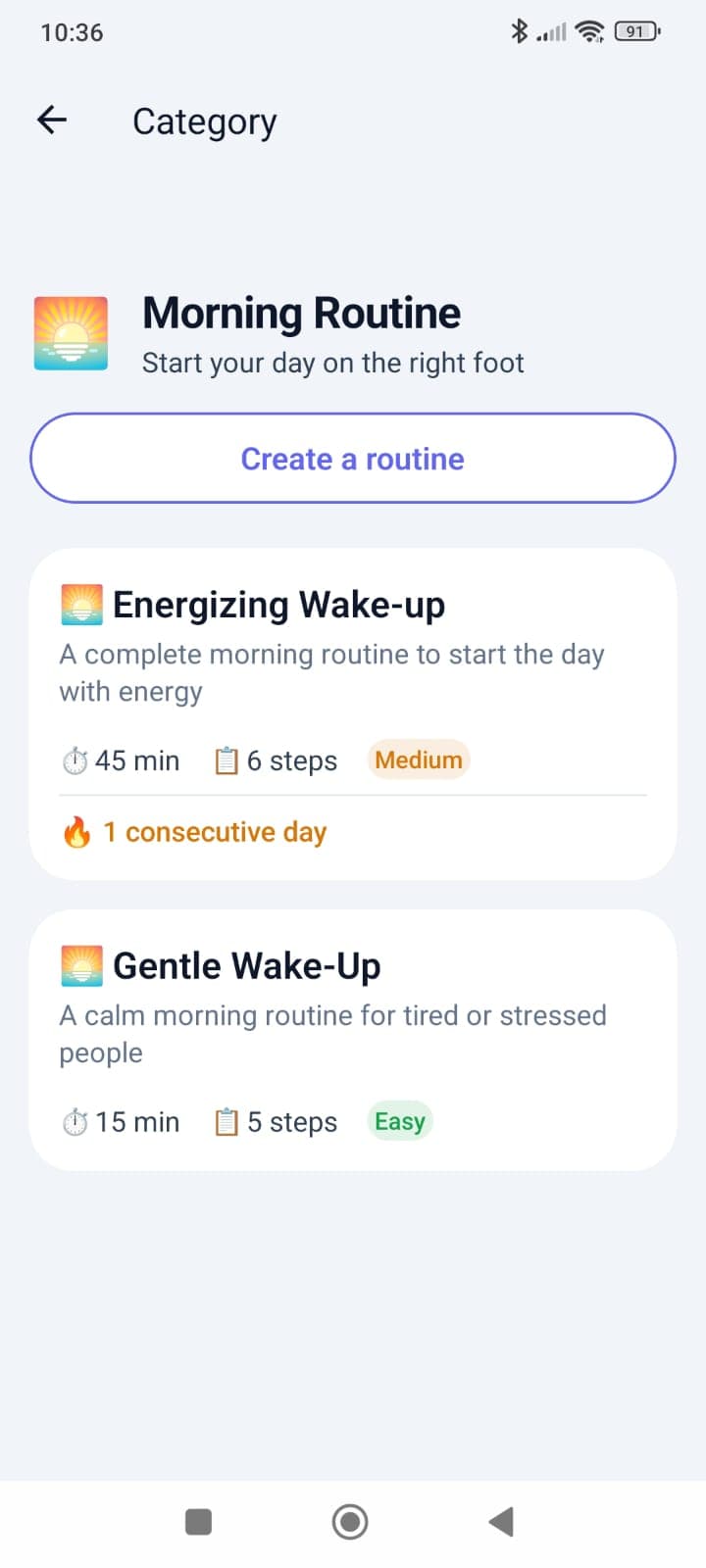Image resolution: width=706 pixels, height=1568 pixels.
Task: Click the timer icon next to 15 min
Action: click(x=76, y=1121)
